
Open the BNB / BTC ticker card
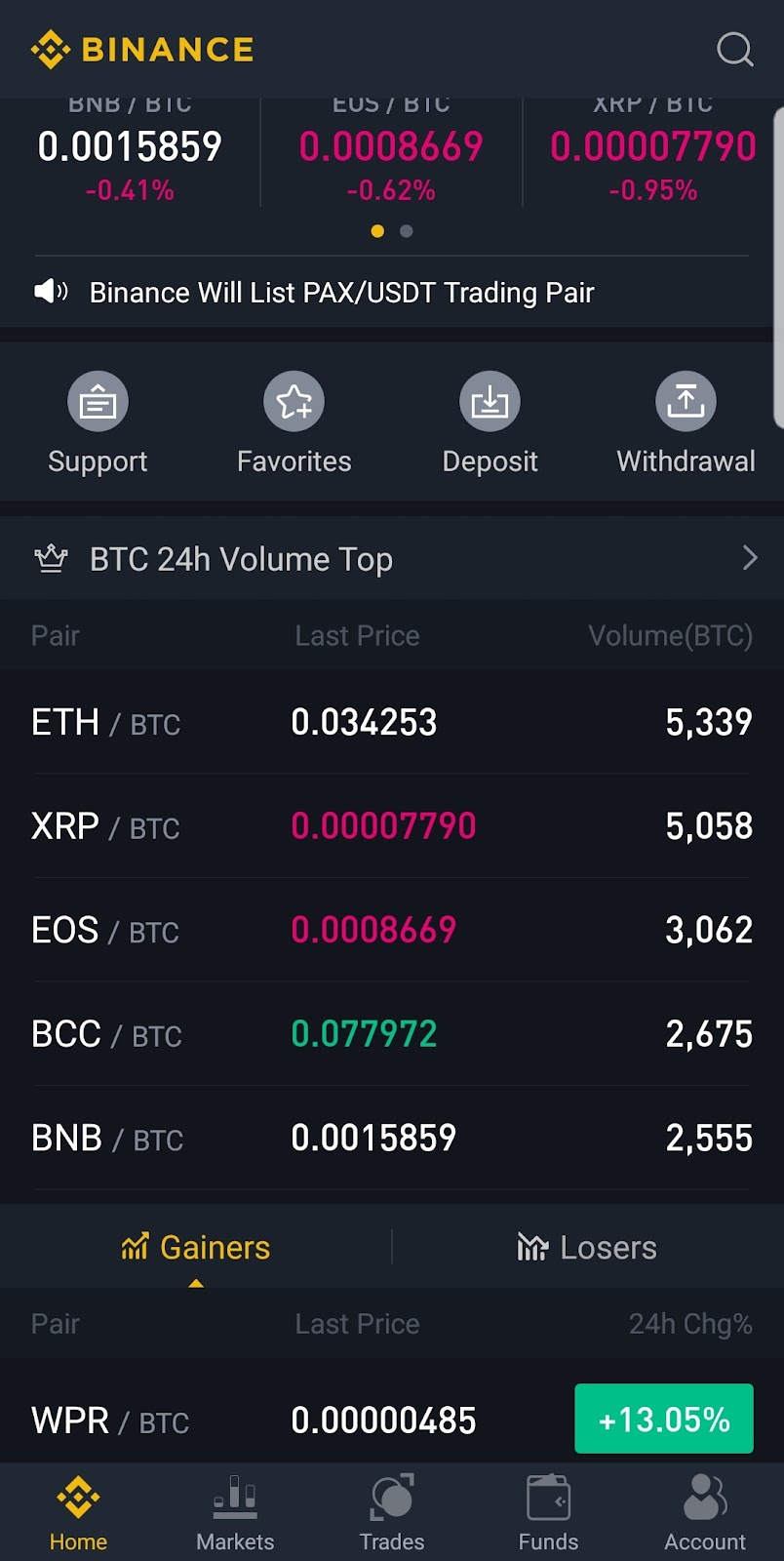pyautogui.click(x=130, y=151)
